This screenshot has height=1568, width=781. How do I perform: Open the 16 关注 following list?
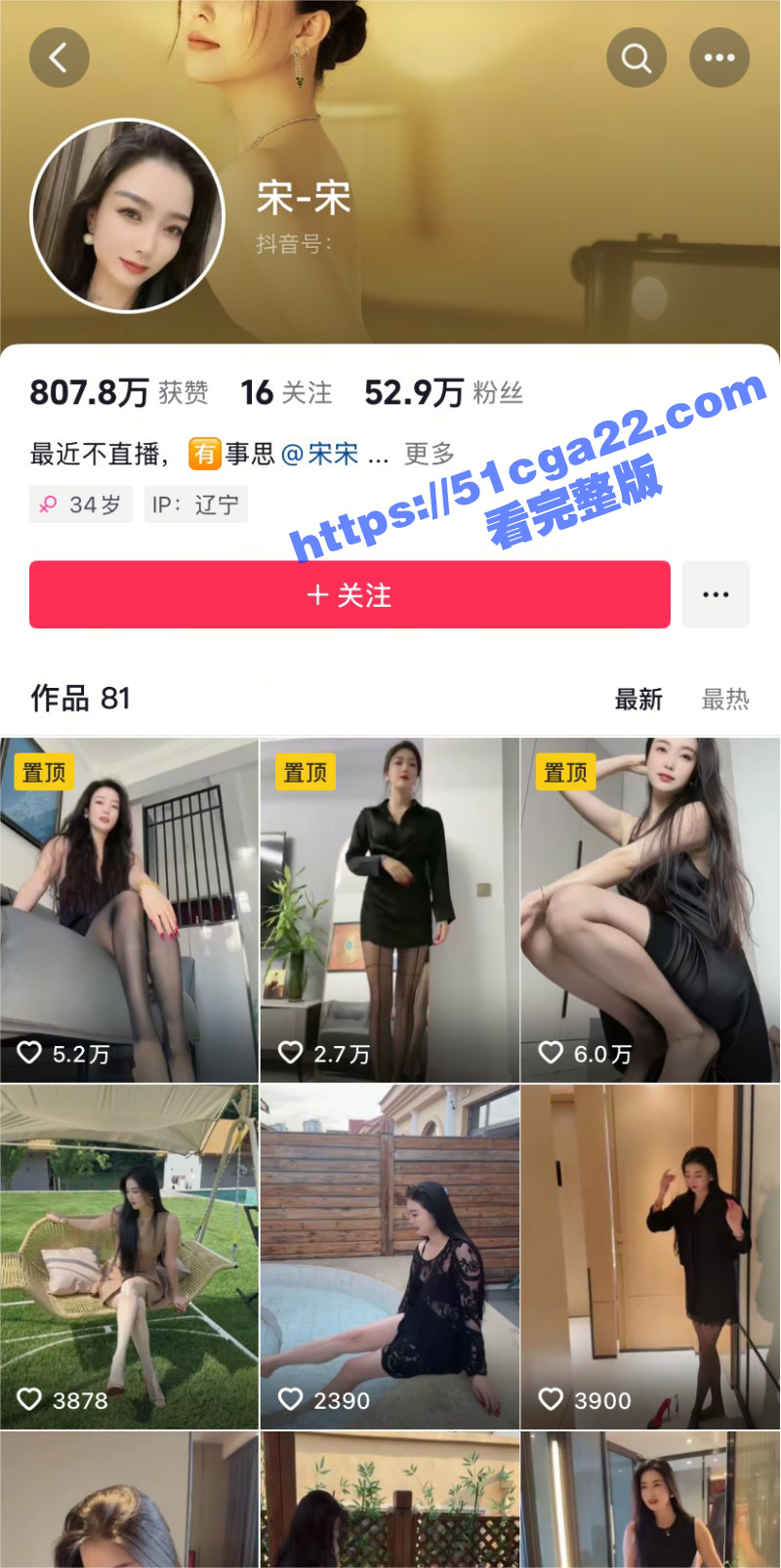(286, 393)
